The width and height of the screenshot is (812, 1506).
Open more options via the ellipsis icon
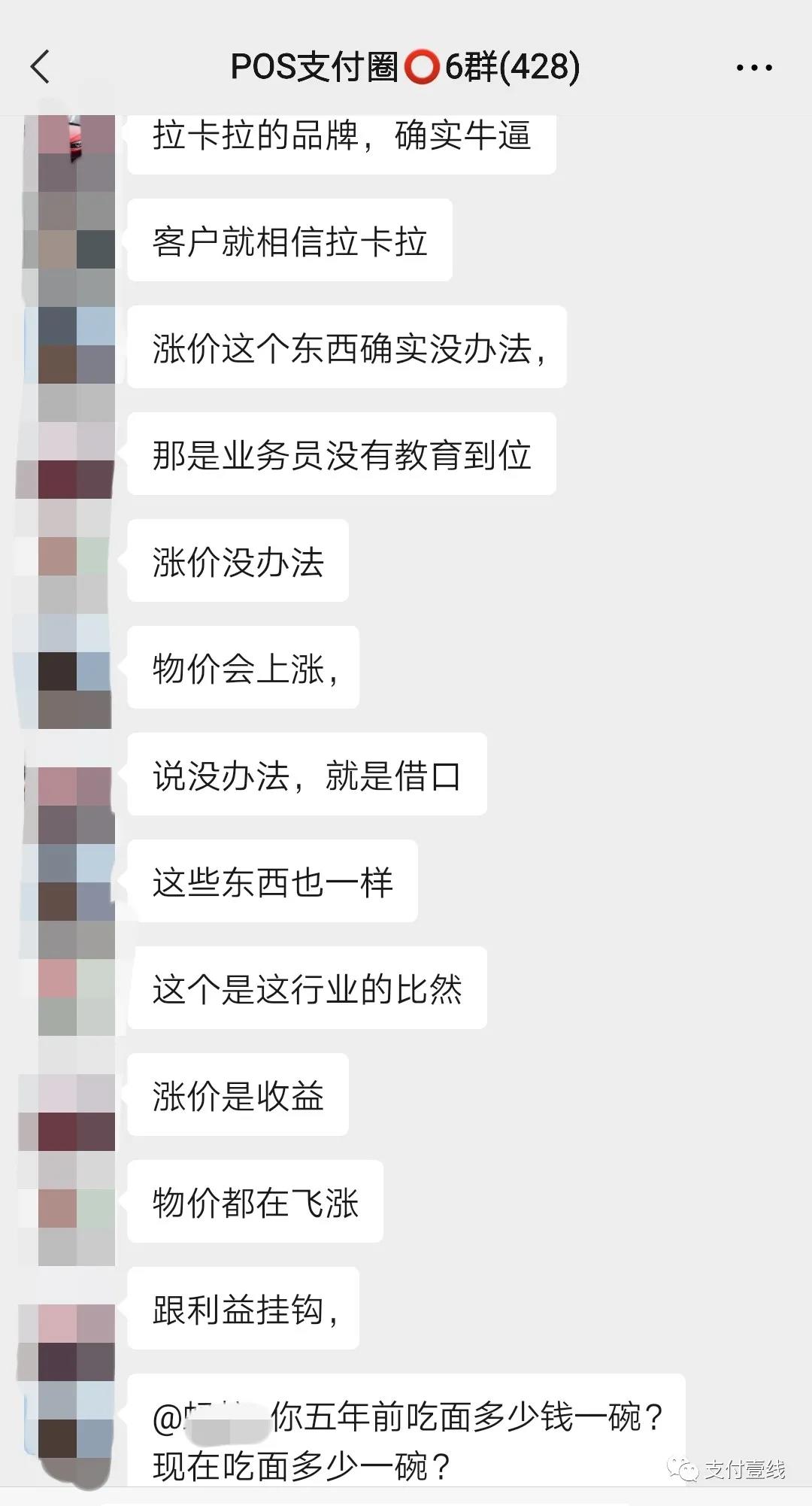pyautogui.click(x=754, y=67)
